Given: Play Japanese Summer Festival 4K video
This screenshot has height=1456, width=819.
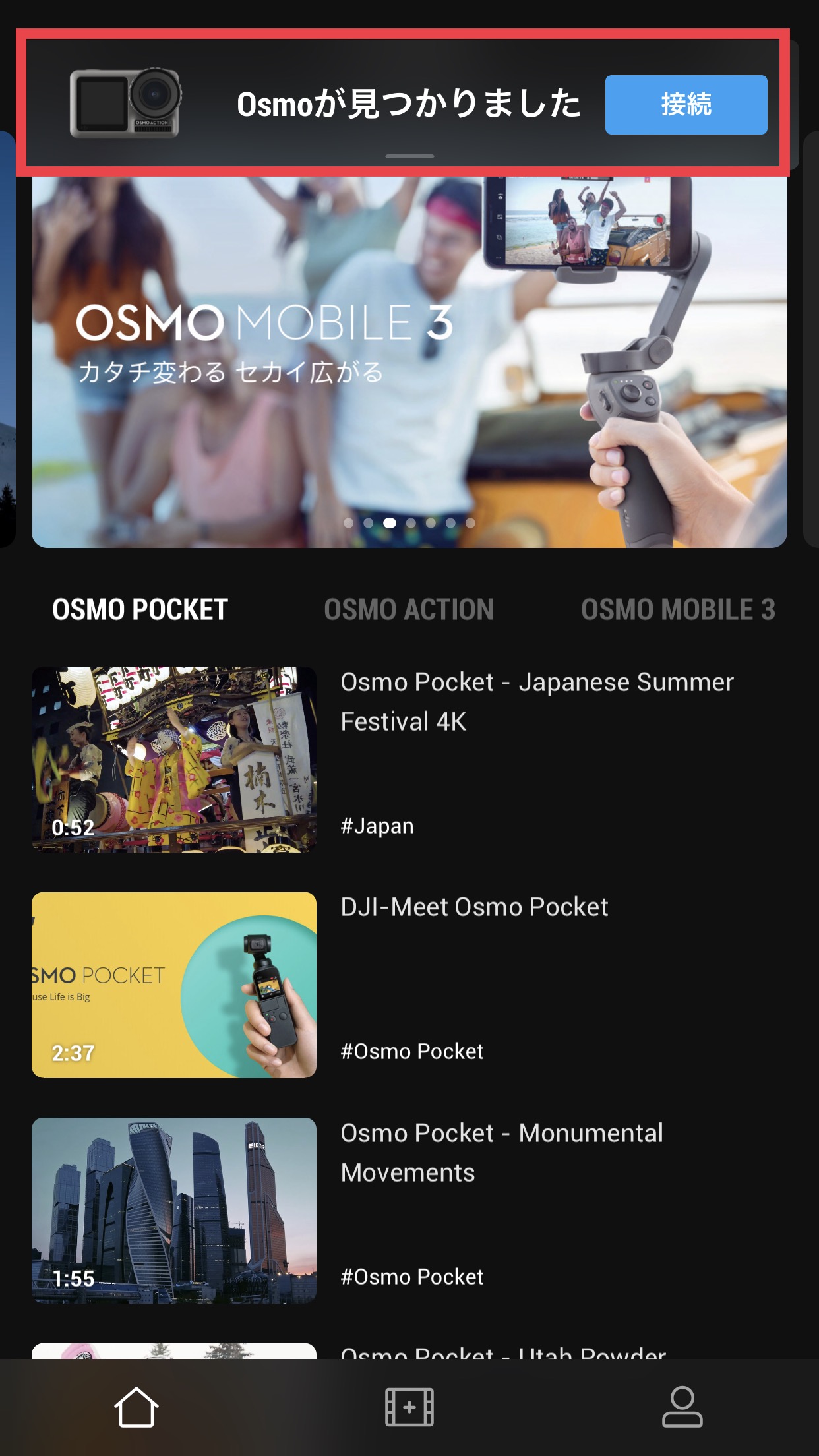Looking at the screenshot, I should pos(174,759).
